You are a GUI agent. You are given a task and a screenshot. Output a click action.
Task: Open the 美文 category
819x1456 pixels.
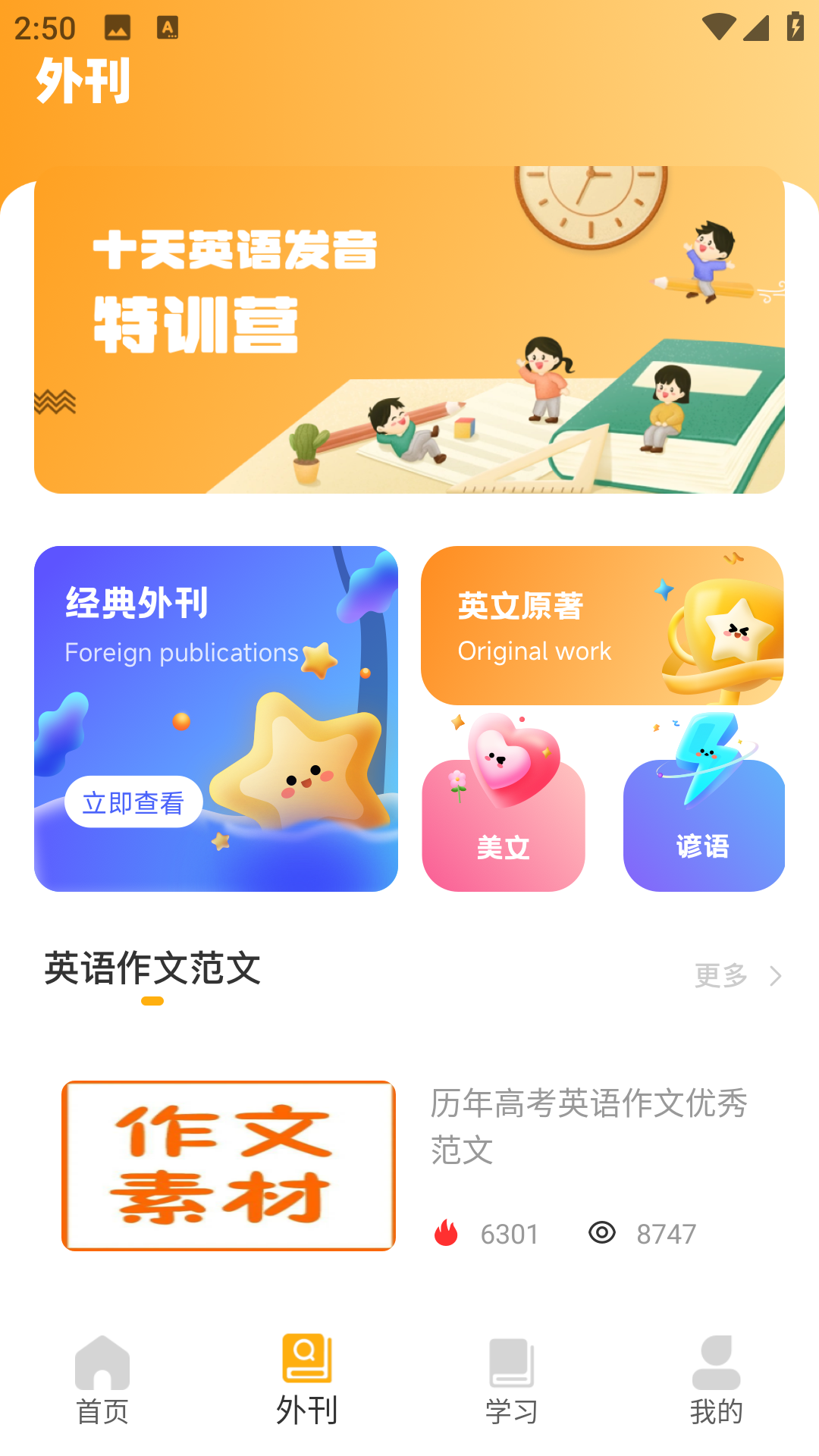504,825
